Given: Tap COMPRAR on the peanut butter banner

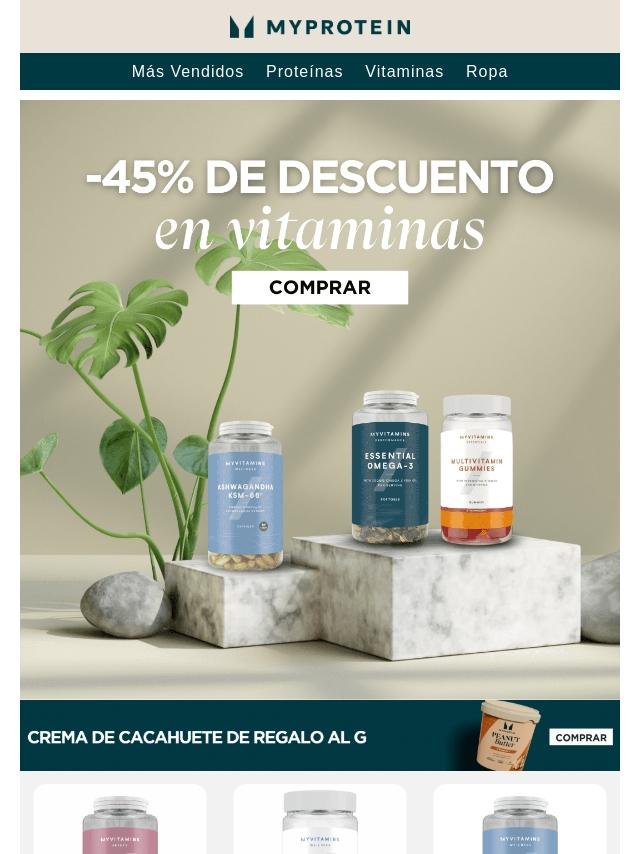Looking at the screenshot, I should click(x=581, y=738).
